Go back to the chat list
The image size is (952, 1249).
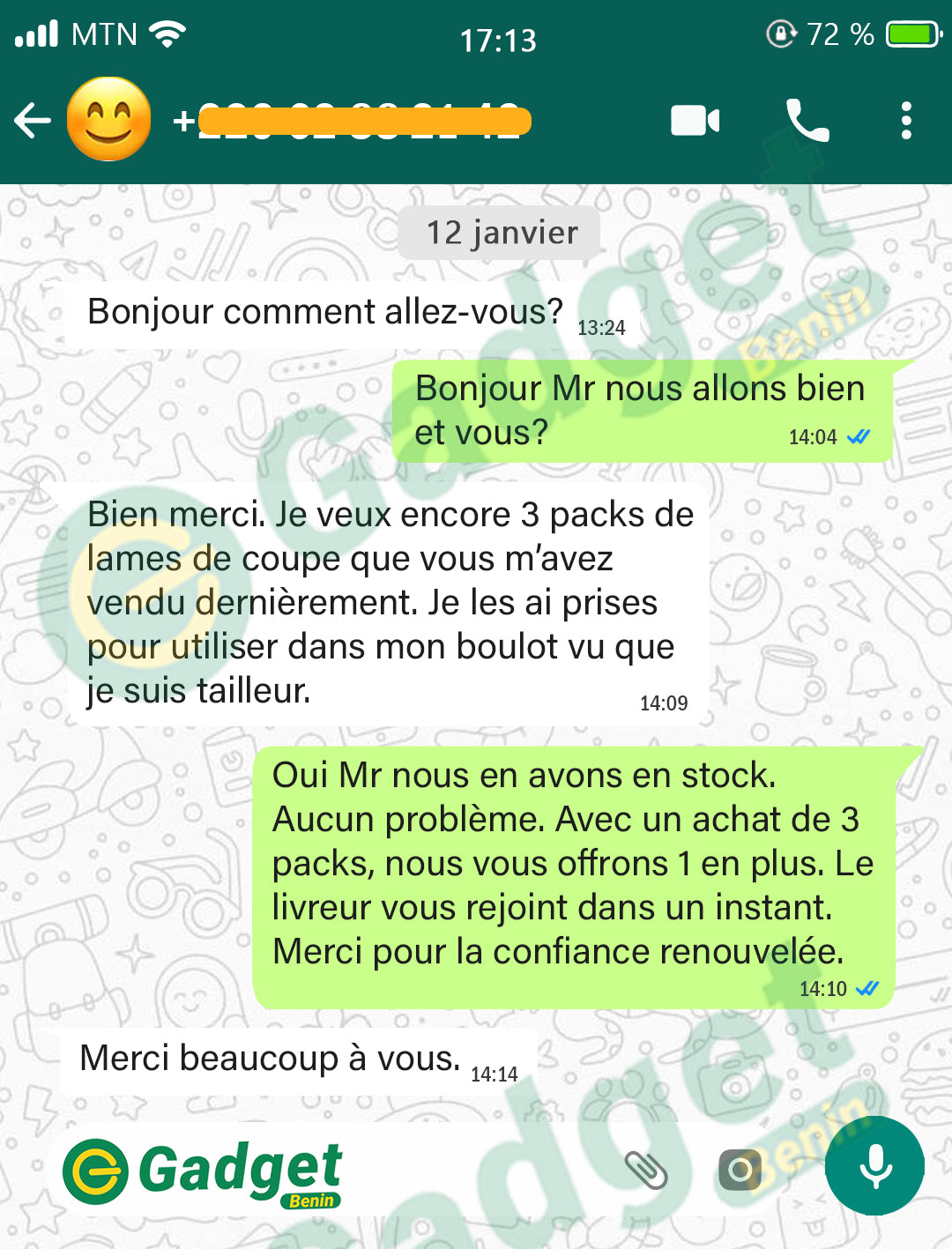[x=33, y=121]
